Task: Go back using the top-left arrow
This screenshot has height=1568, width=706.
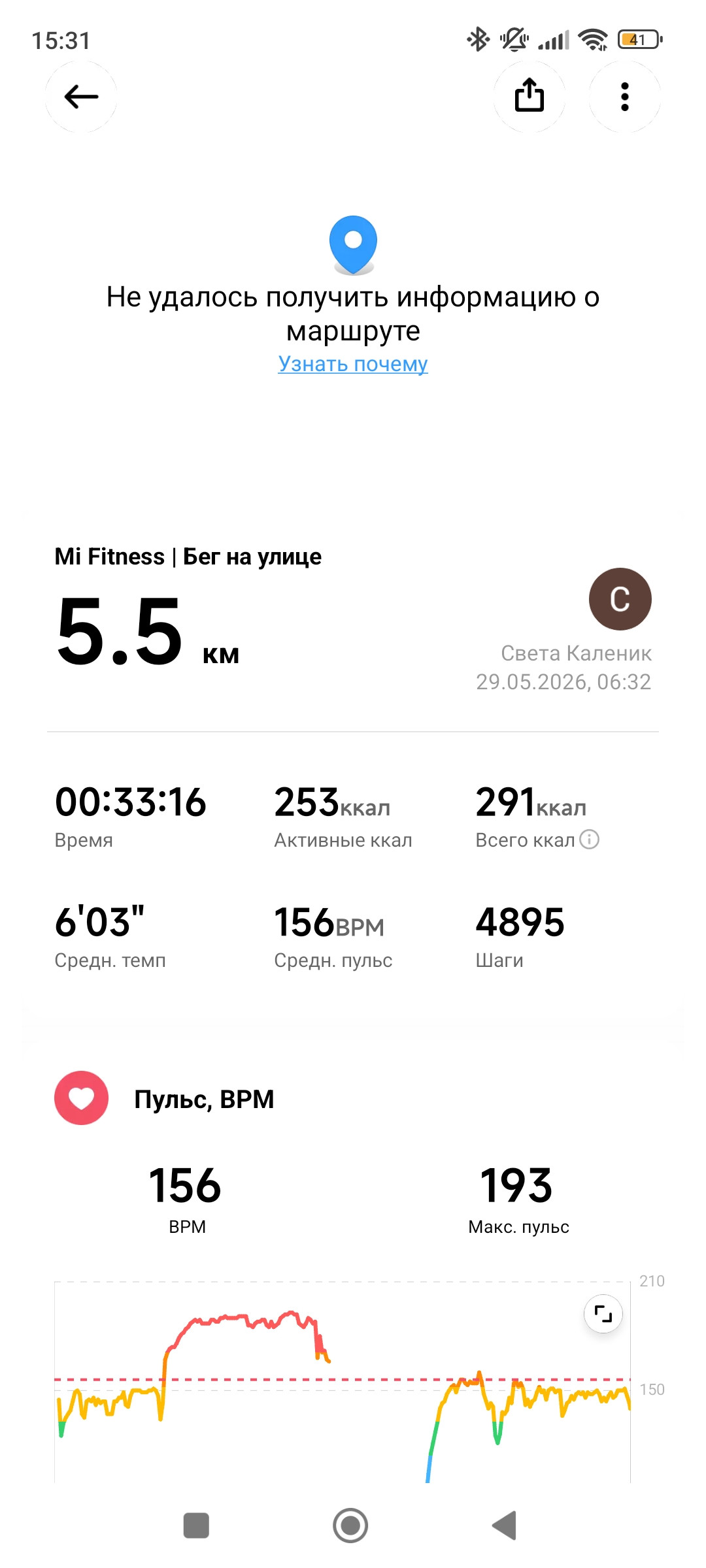Action: click(81, 97)
